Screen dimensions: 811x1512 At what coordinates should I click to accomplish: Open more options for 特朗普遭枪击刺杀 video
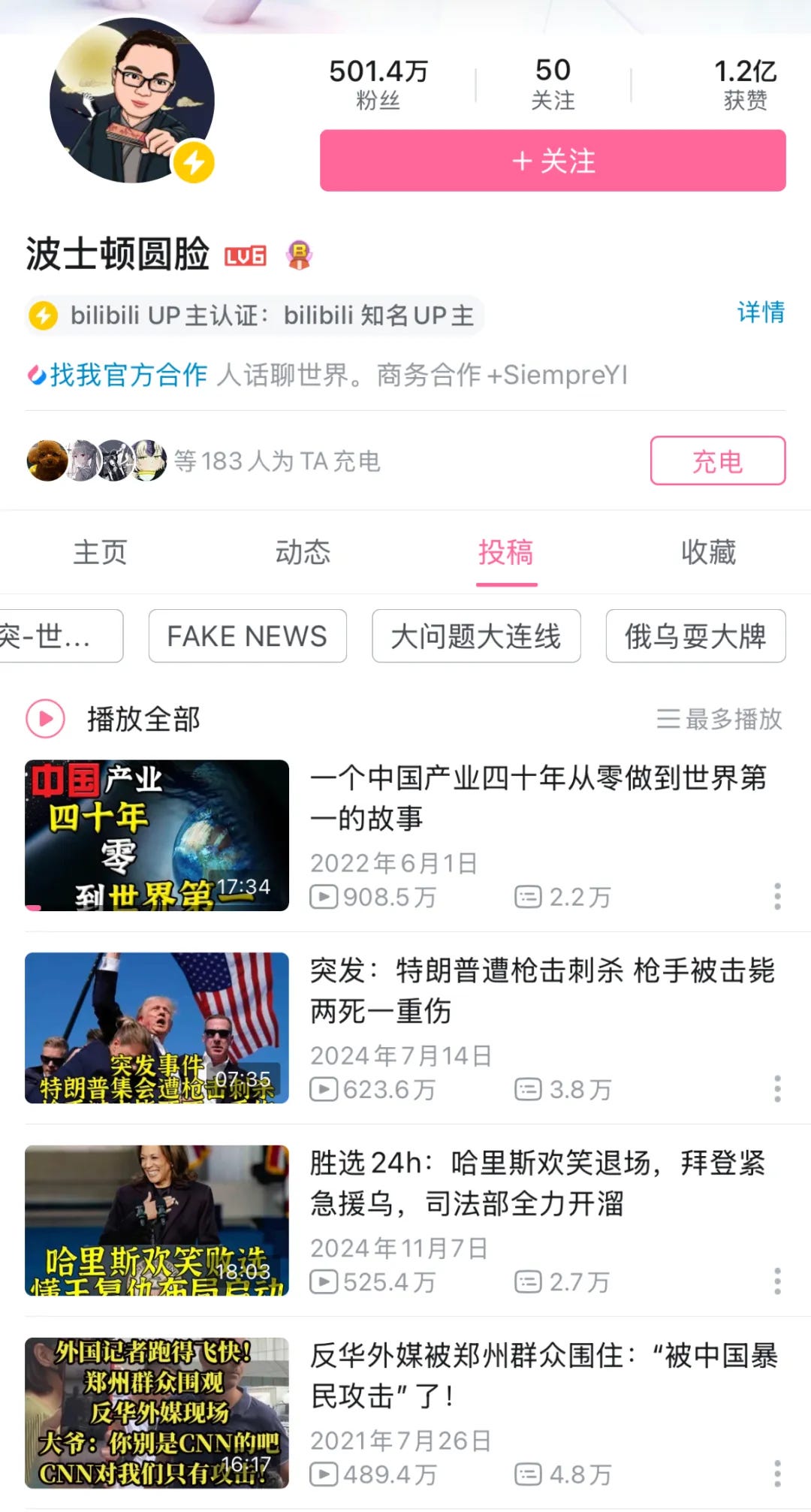coord(777,1088)
